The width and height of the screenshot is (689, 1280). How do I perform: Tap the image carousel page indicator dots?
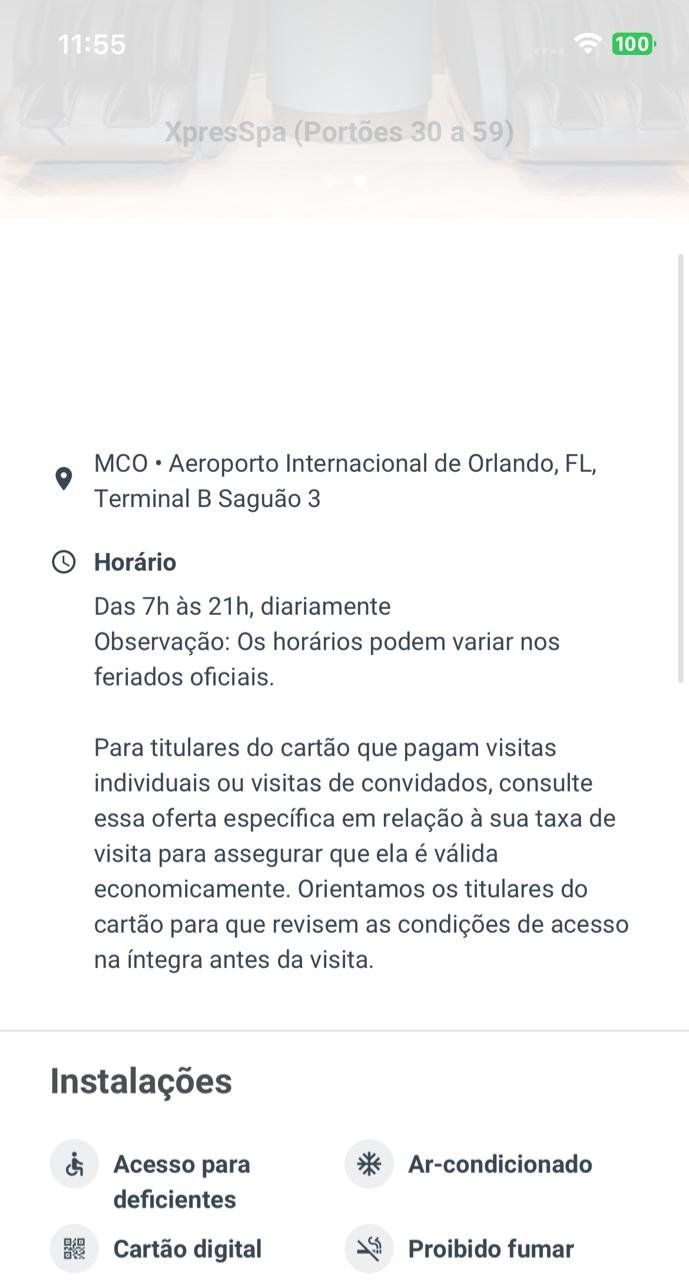(x=345, y=181)
